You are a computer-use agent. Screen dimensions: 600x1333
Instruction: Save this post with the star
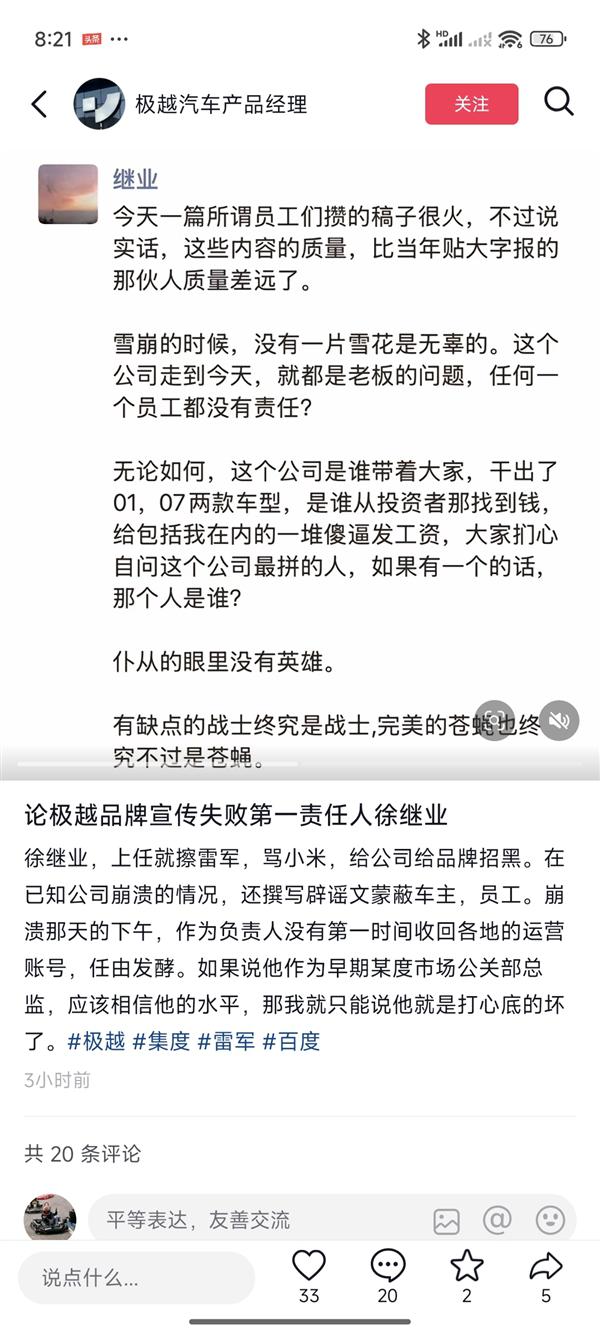coord(466,1268)
